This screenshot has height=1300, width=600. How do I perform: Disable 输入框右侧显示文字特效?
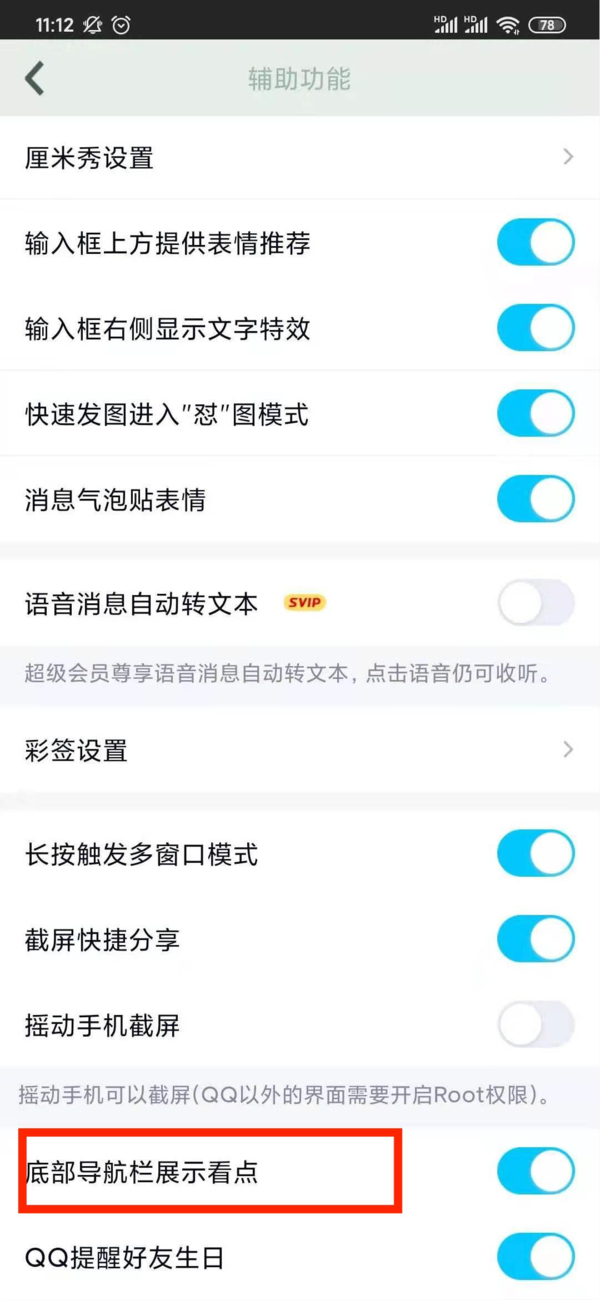pyautogui.click(x=535, y=328)
